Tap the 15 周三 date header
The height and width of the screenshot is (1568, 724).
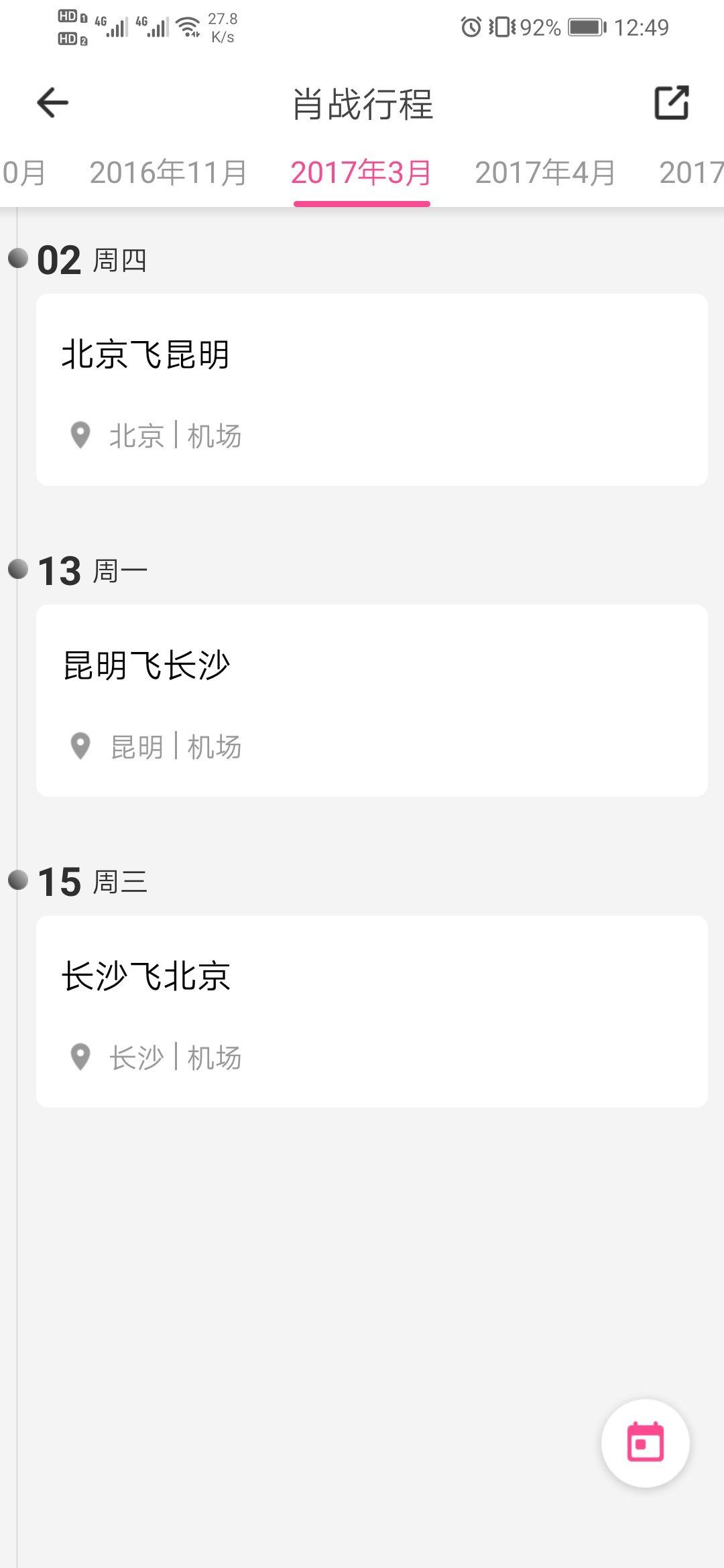click(x=94, y=882)
